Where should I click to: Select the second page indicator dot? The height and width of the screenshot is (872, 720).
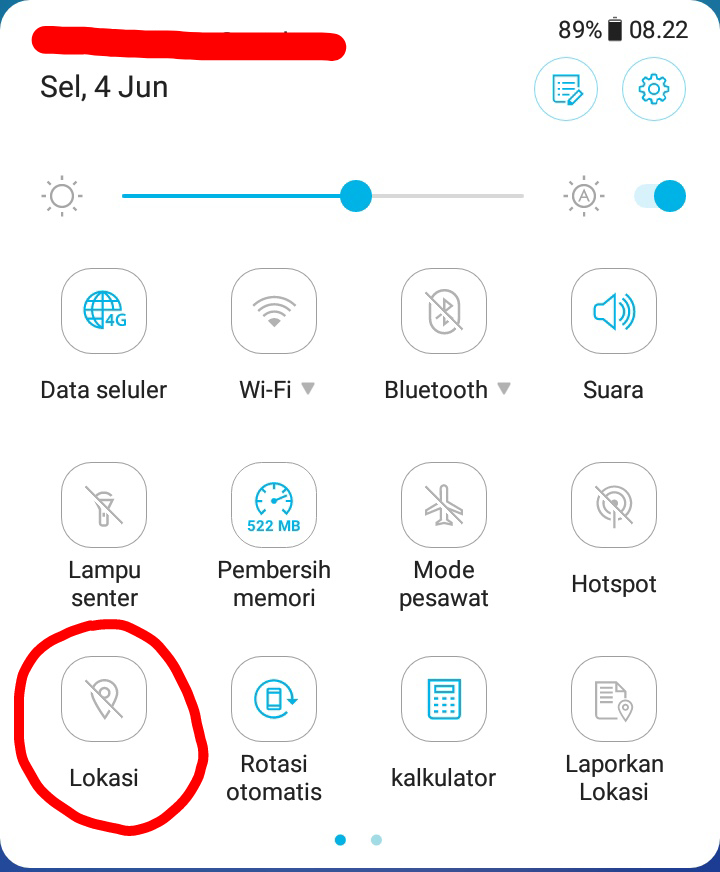point(376,840)
